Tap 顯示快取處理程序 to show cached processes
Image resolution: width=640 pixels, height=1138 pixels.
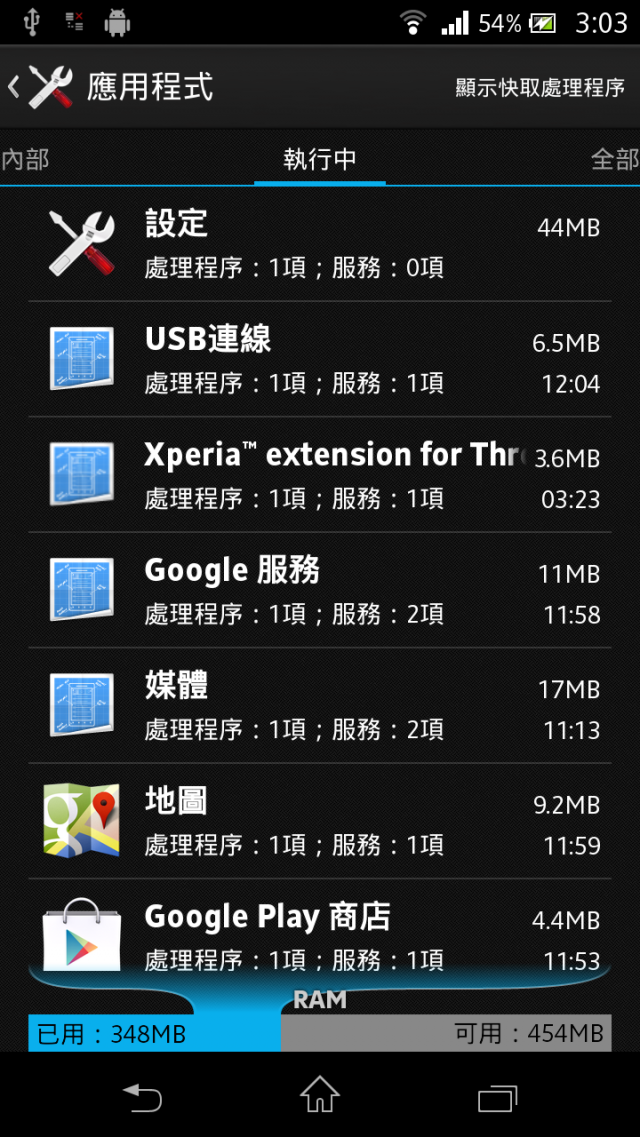pyautogui.click(x=540, y=87)
